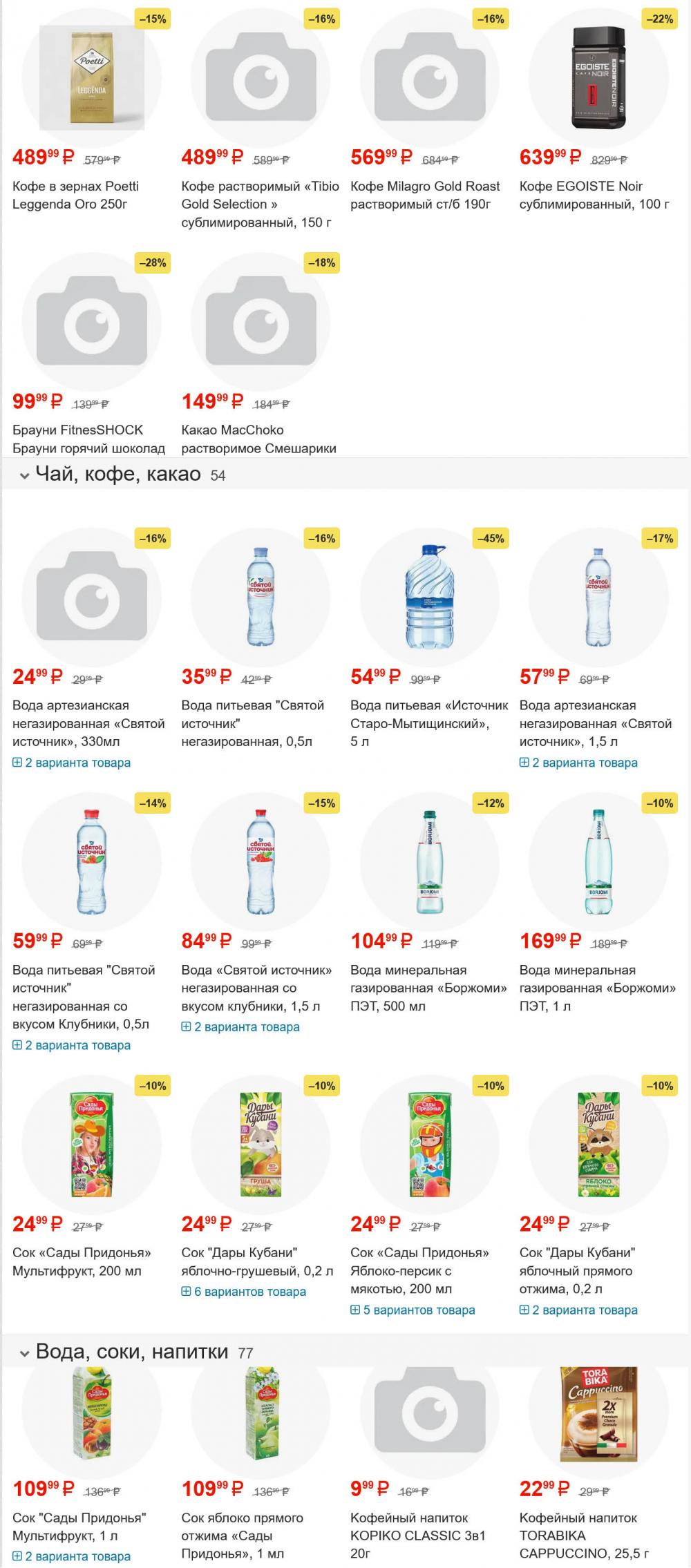This screenshot has width=691, height=1568.
Task: Show 2 variants of «Святой источник» 1,5 л water
Action: click(x=579, y=763)
